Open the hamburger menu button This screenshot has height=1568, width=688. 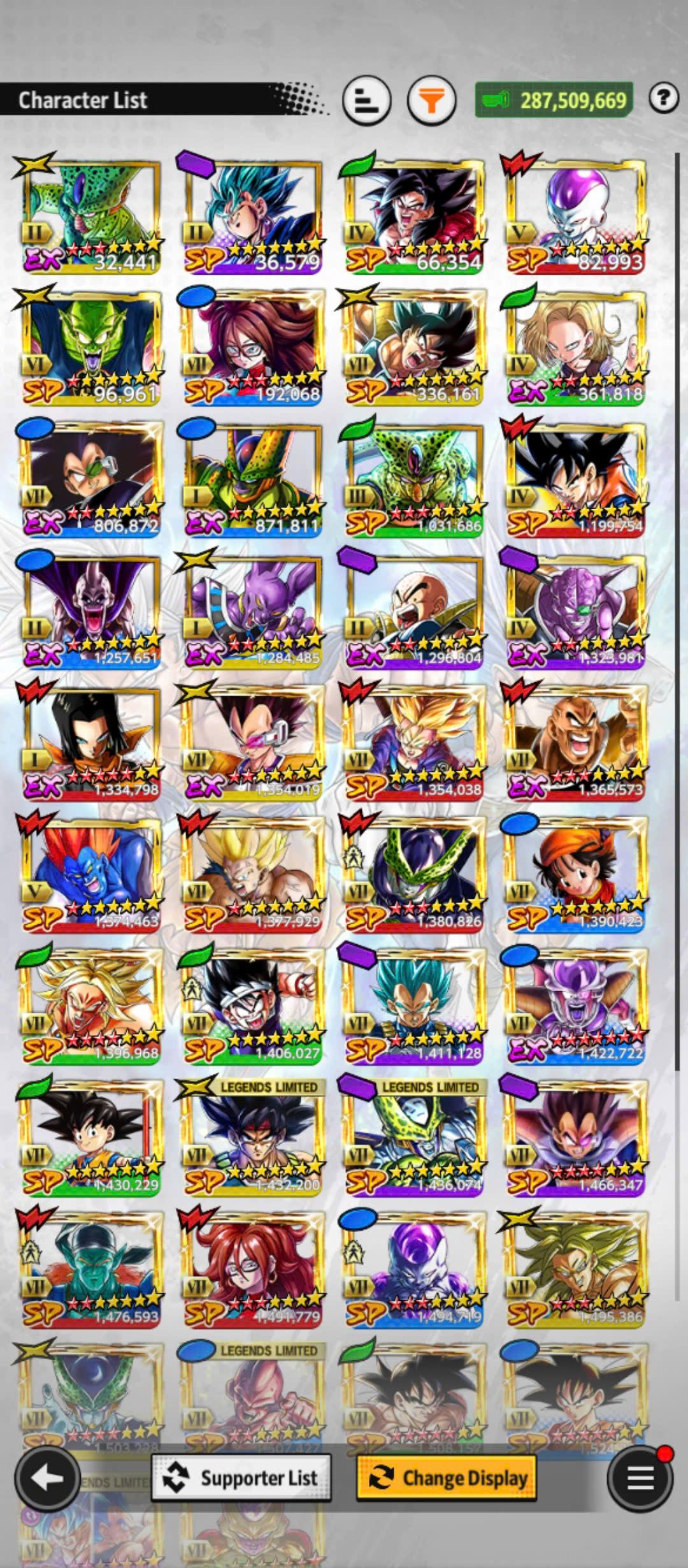[640, 1478]
